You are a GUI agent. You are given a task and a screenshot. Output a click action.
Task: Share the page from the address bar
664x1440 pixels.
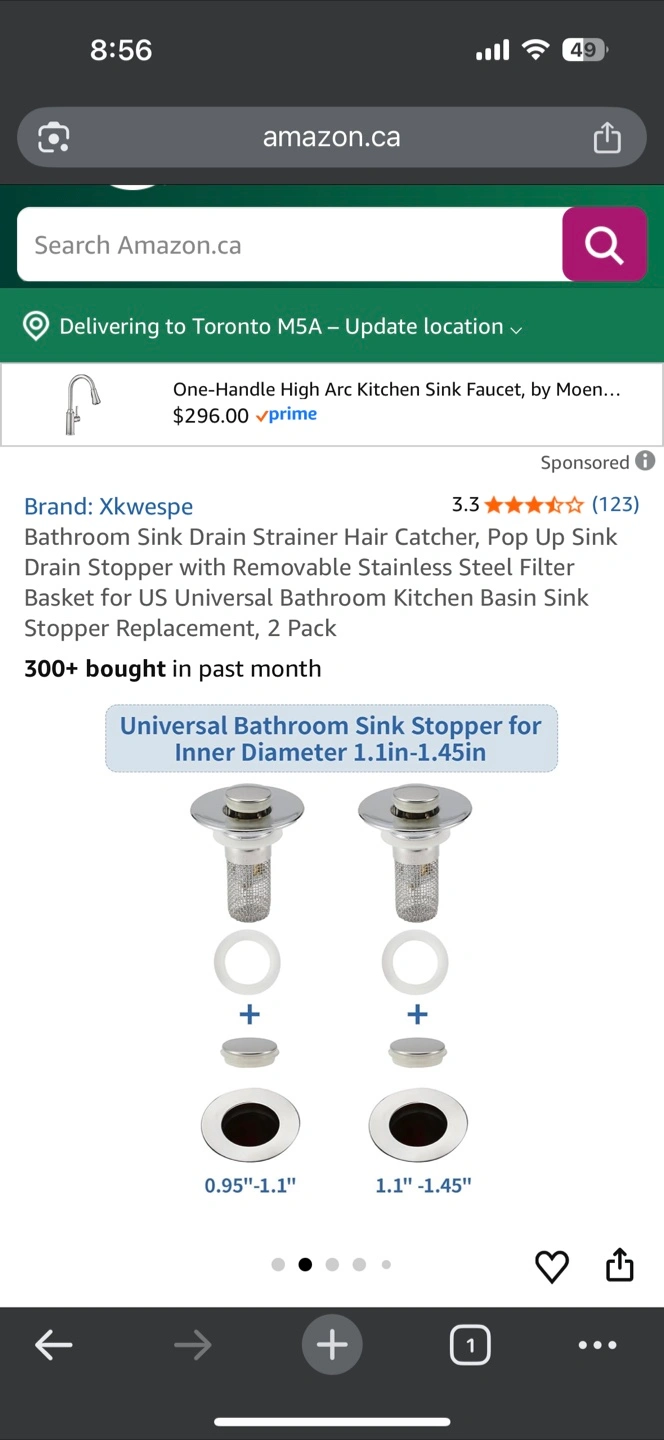click(x=607, y=137)
